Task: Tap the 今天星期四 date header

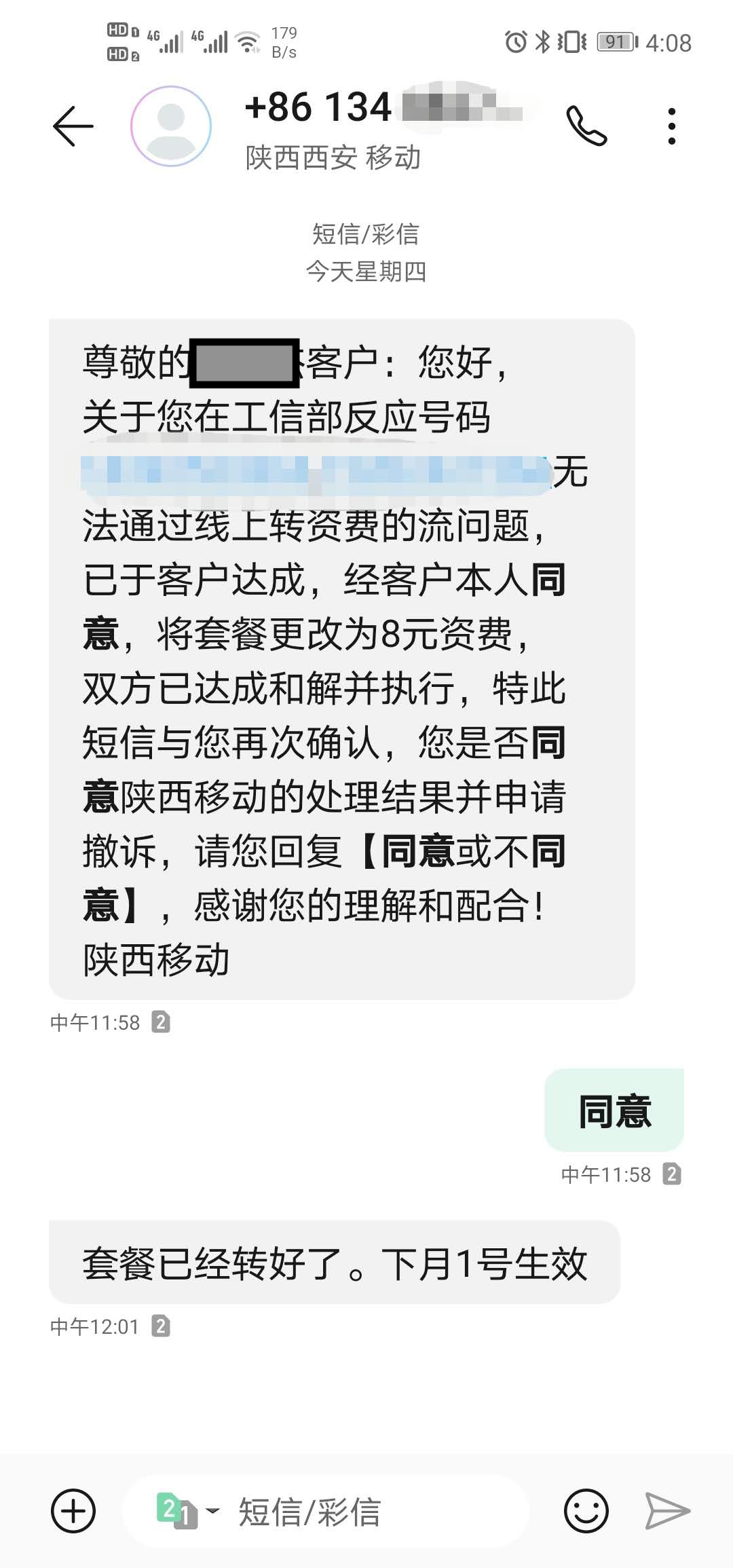Action: [366, 269]
